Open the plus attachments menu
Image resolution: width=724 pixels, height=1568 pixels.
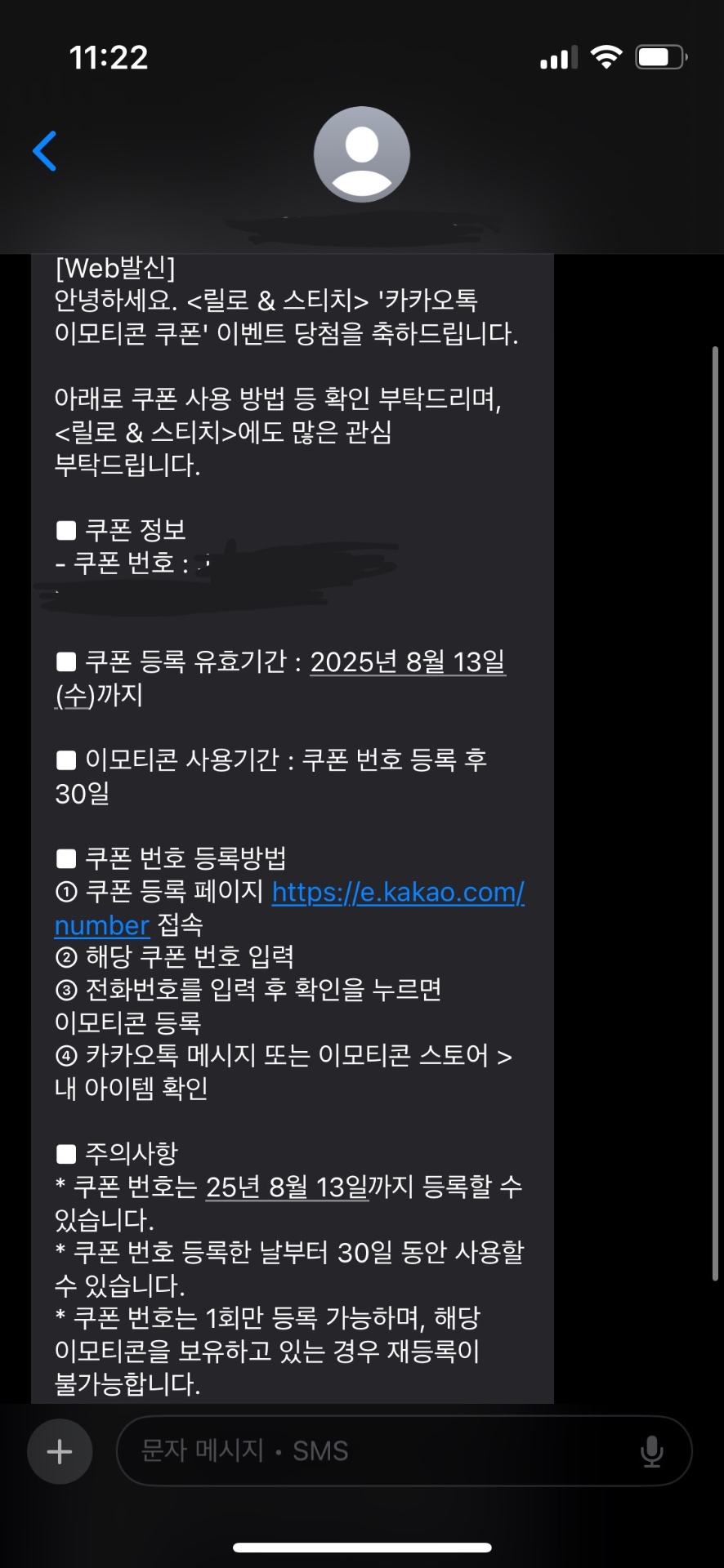[60, 1451]
